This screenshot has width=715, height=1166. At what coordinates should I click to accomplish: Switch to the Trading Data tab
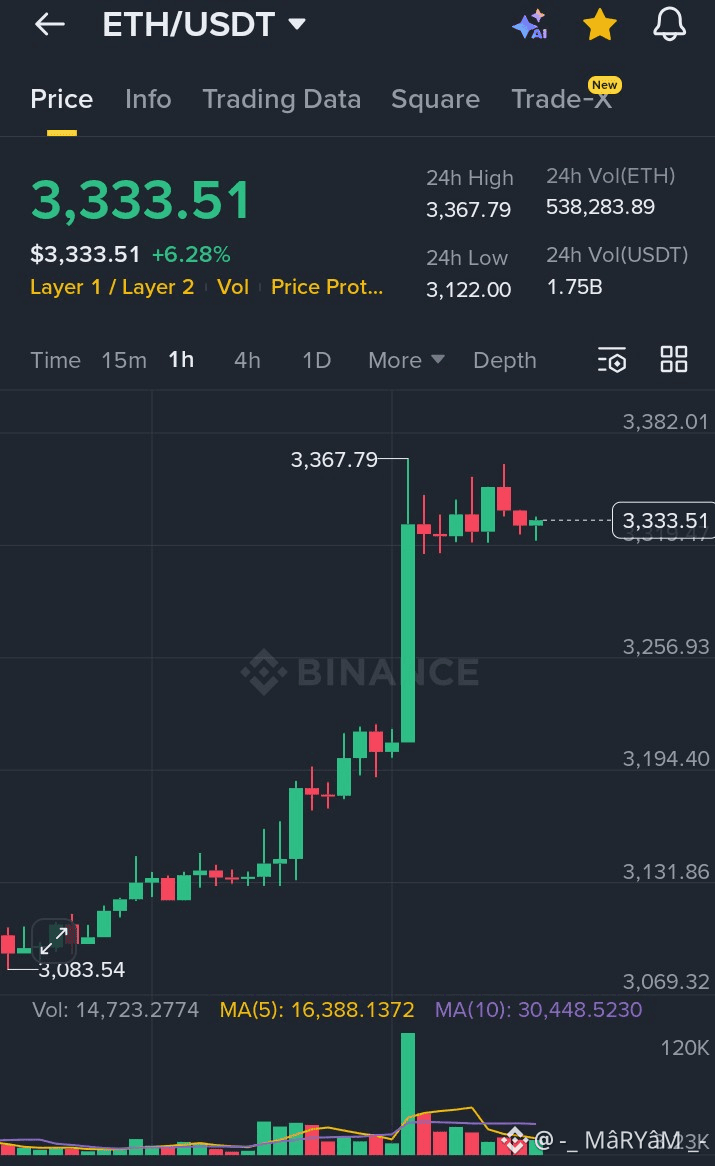[x=281, y=99]
